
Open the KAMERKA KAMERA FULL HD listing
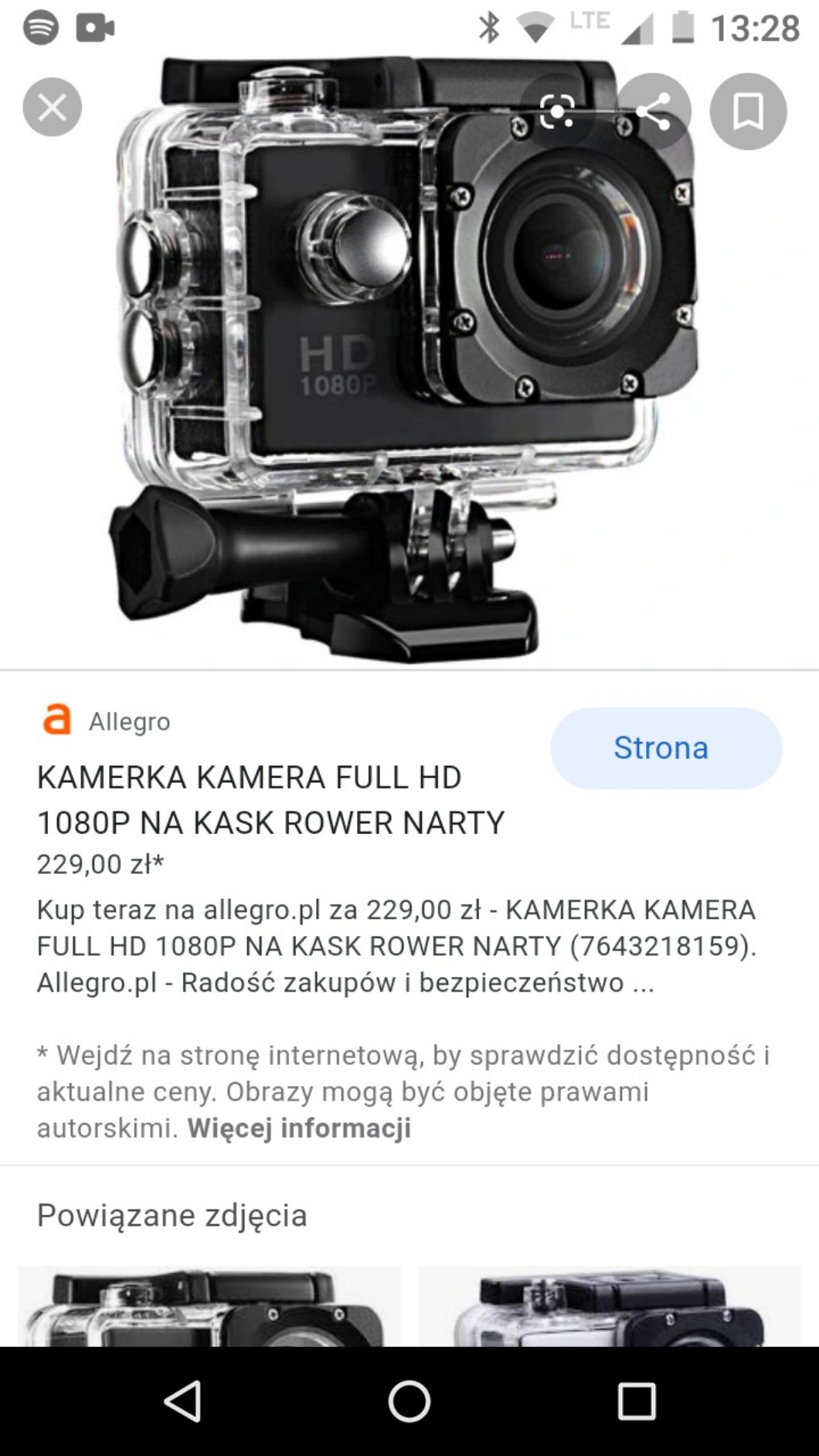click(270, 800)
